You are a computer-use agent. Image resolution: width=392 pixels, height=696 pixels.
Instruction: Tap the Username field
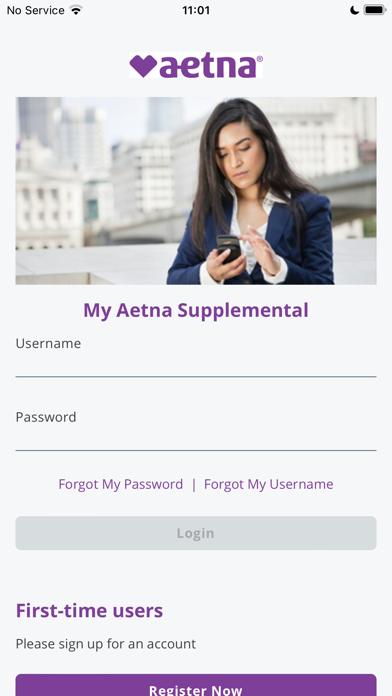(x=196, y=364)
